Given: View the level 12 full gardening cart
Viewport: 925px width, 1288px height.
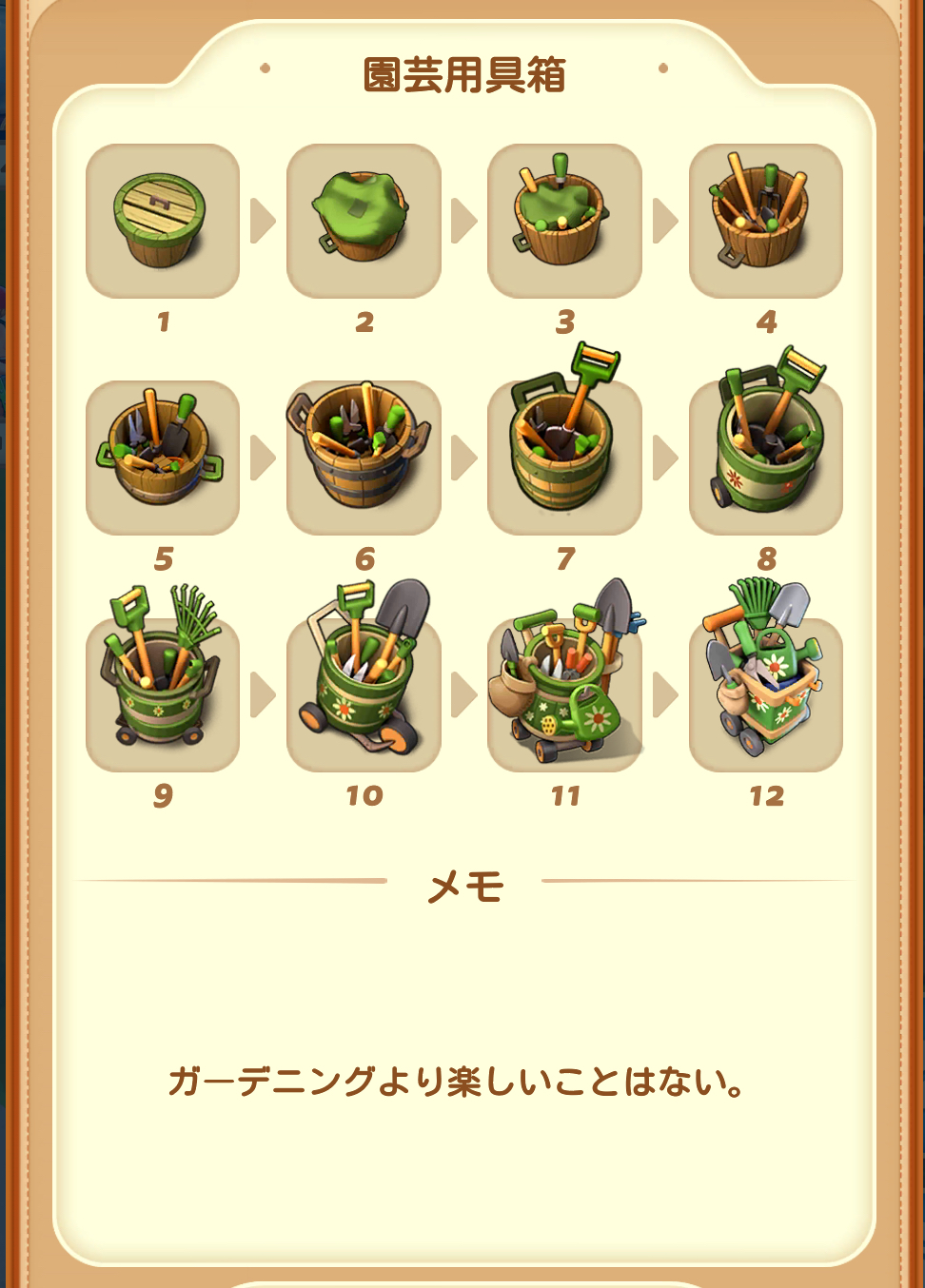Looking at the screenshot, I should coord(765,694).
